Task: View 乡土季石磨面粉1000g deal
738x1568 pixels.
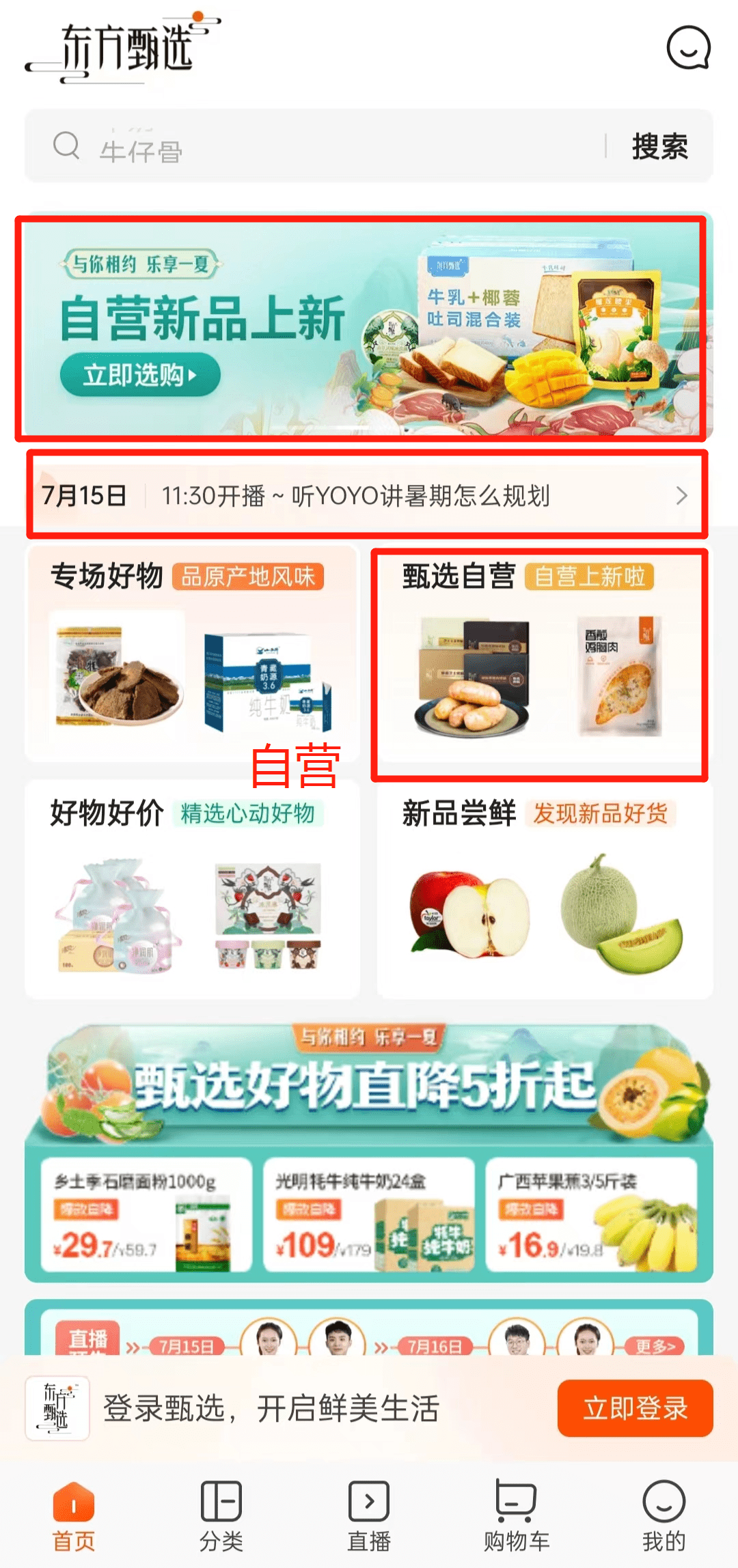Action: (x=146, y=1214)
